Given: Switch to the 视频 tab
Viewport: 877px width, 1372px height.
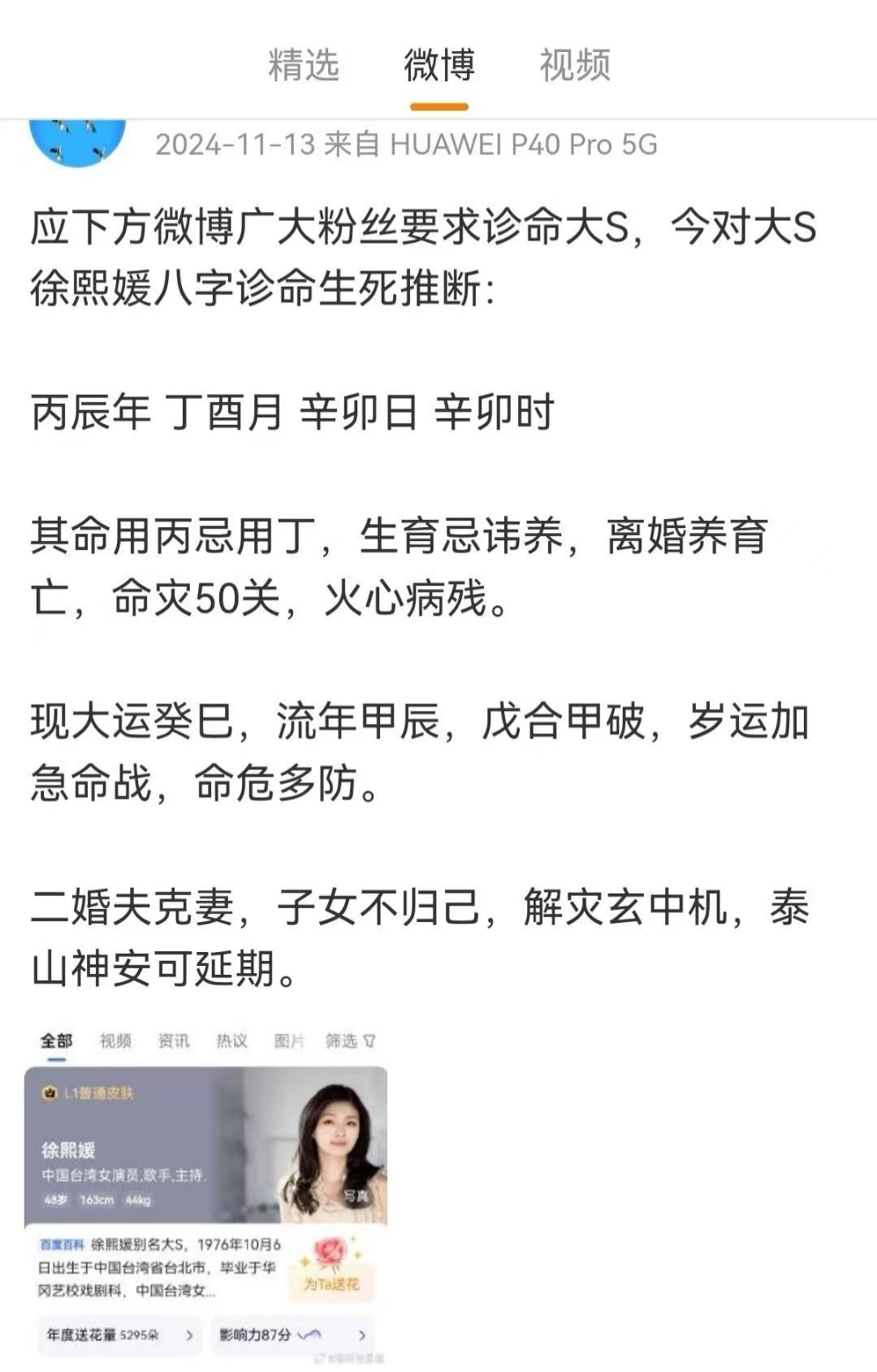Looking at the screenshot, I should [x=575, y=65].
